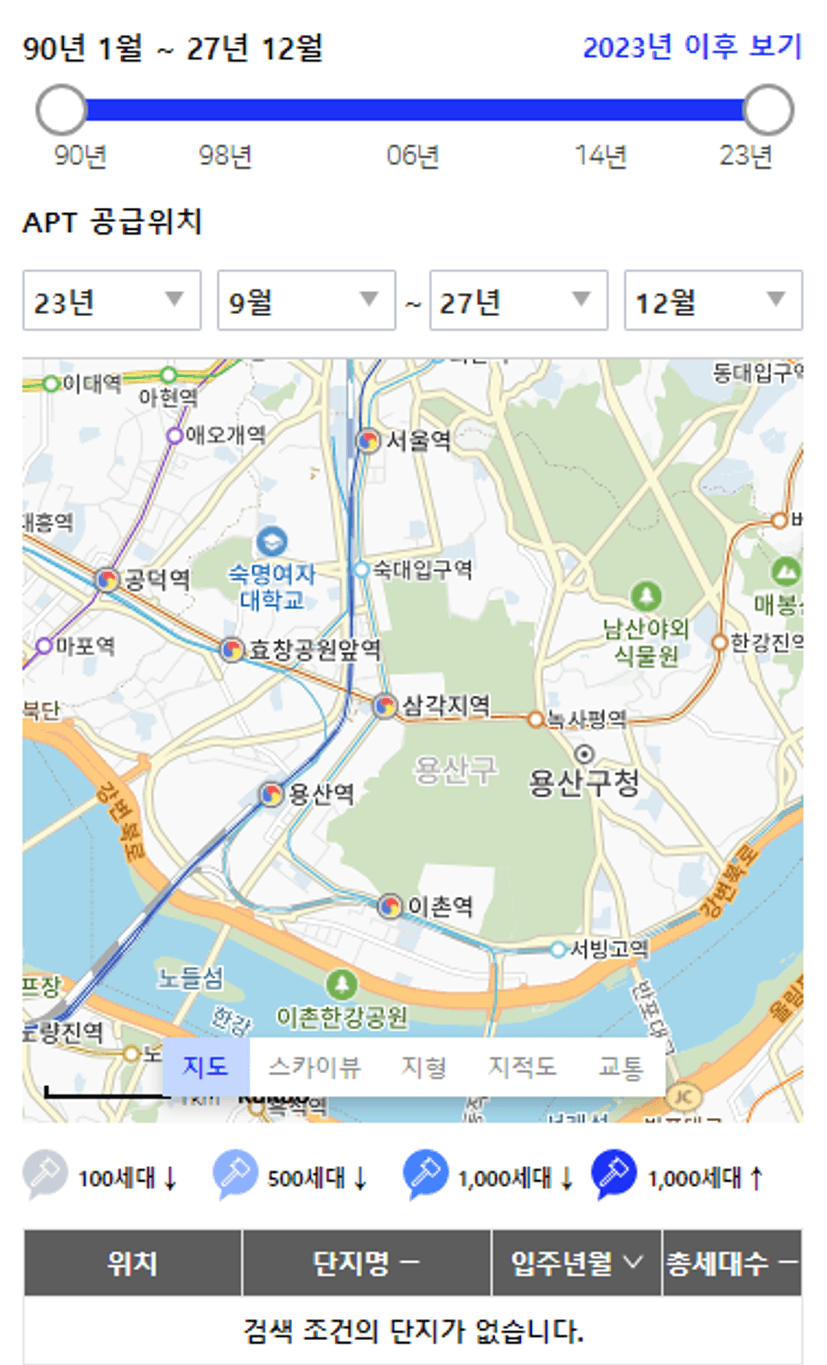Image resolution: width=827 pixels, height=1365 pixels.
Task: Switch to 지적도 map view
Action: click(521, 1067)
